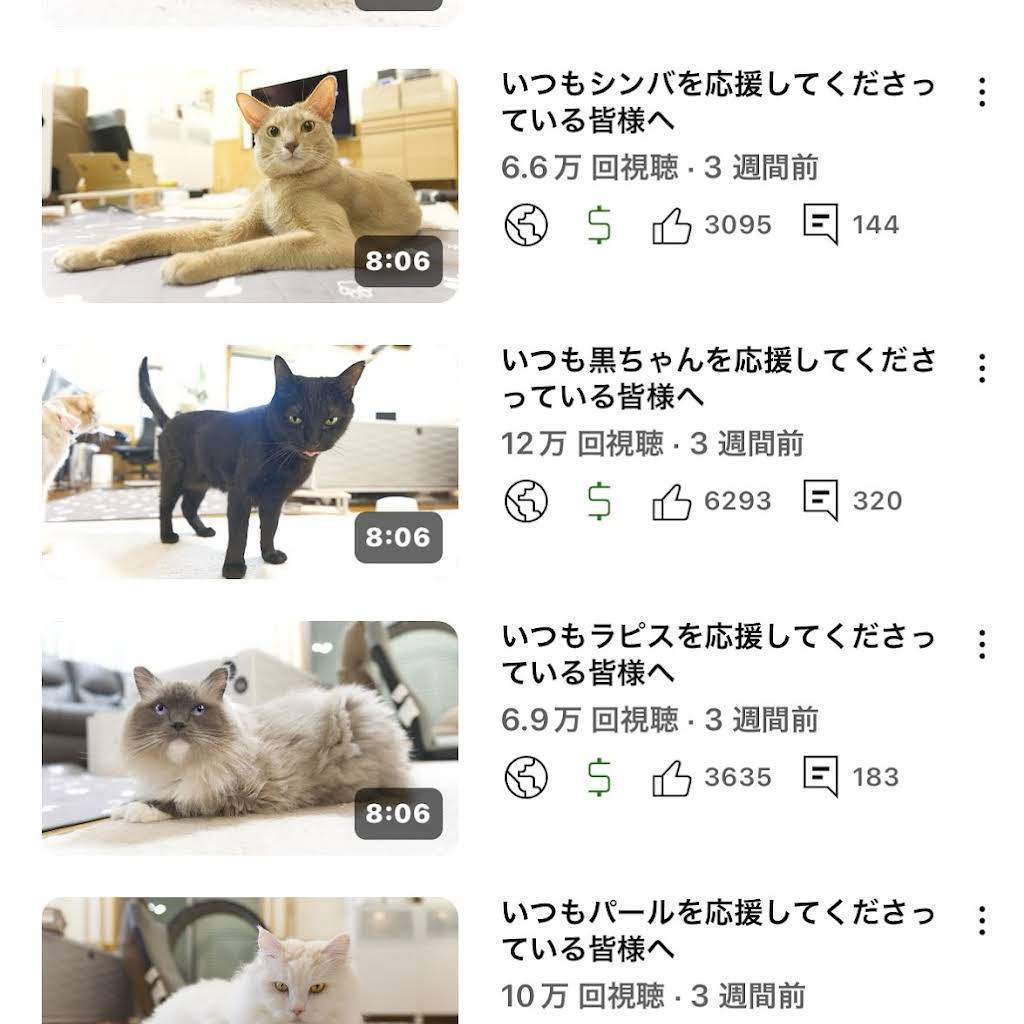Open the 黒ちゃん video thumbnail

click(250, 461)
